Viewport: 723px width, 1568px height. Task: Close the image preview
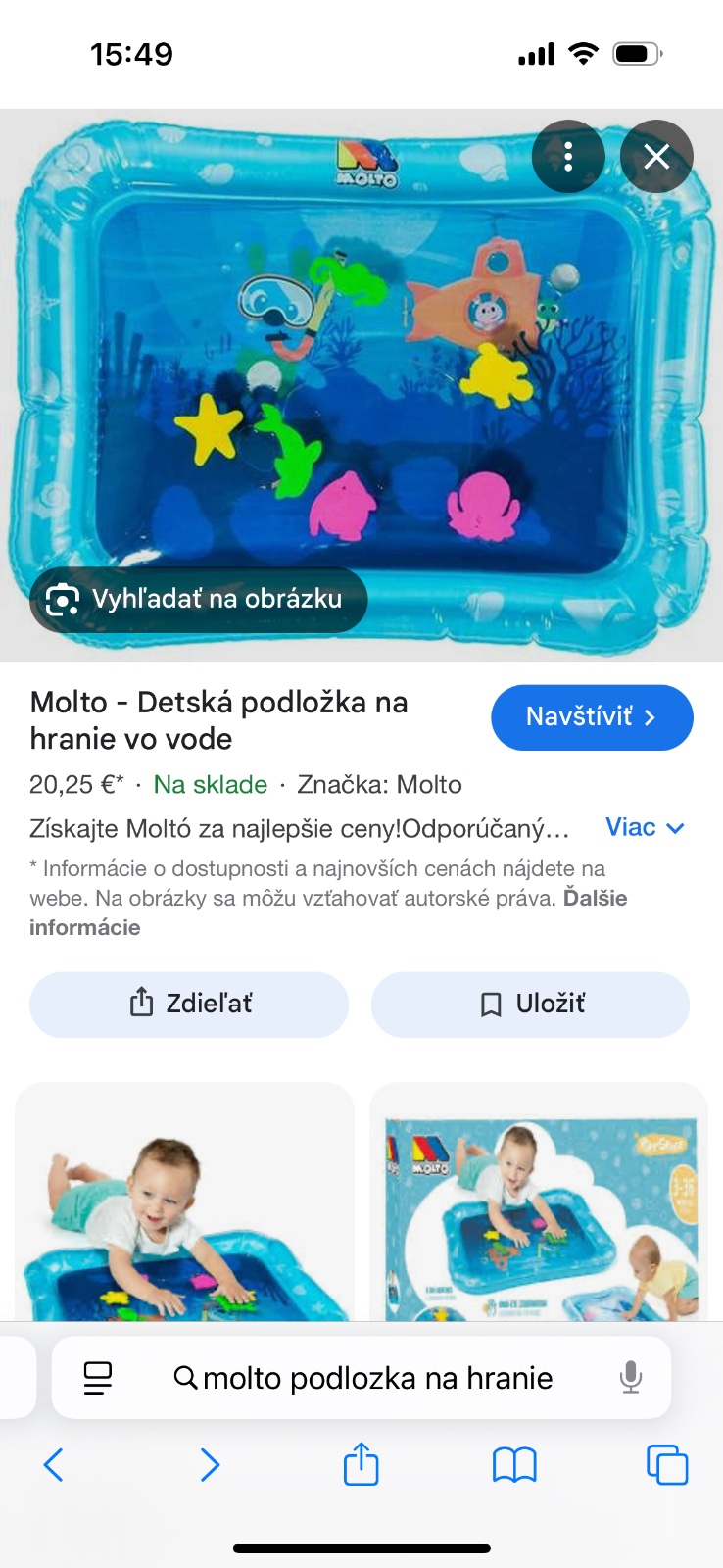point(656,157)
